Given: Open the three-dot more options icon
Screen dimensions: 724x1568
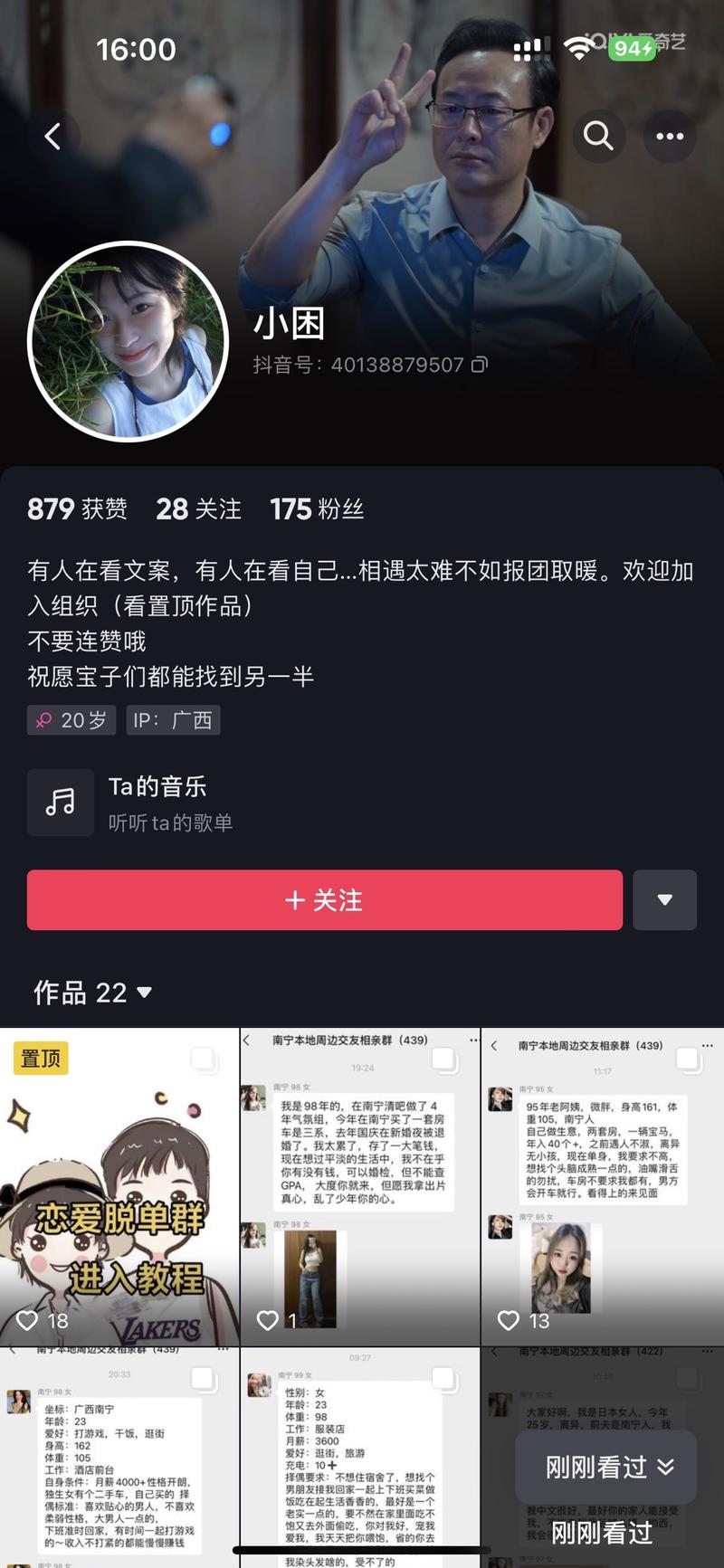Looking at the screenshot, I should click(669, 136).
